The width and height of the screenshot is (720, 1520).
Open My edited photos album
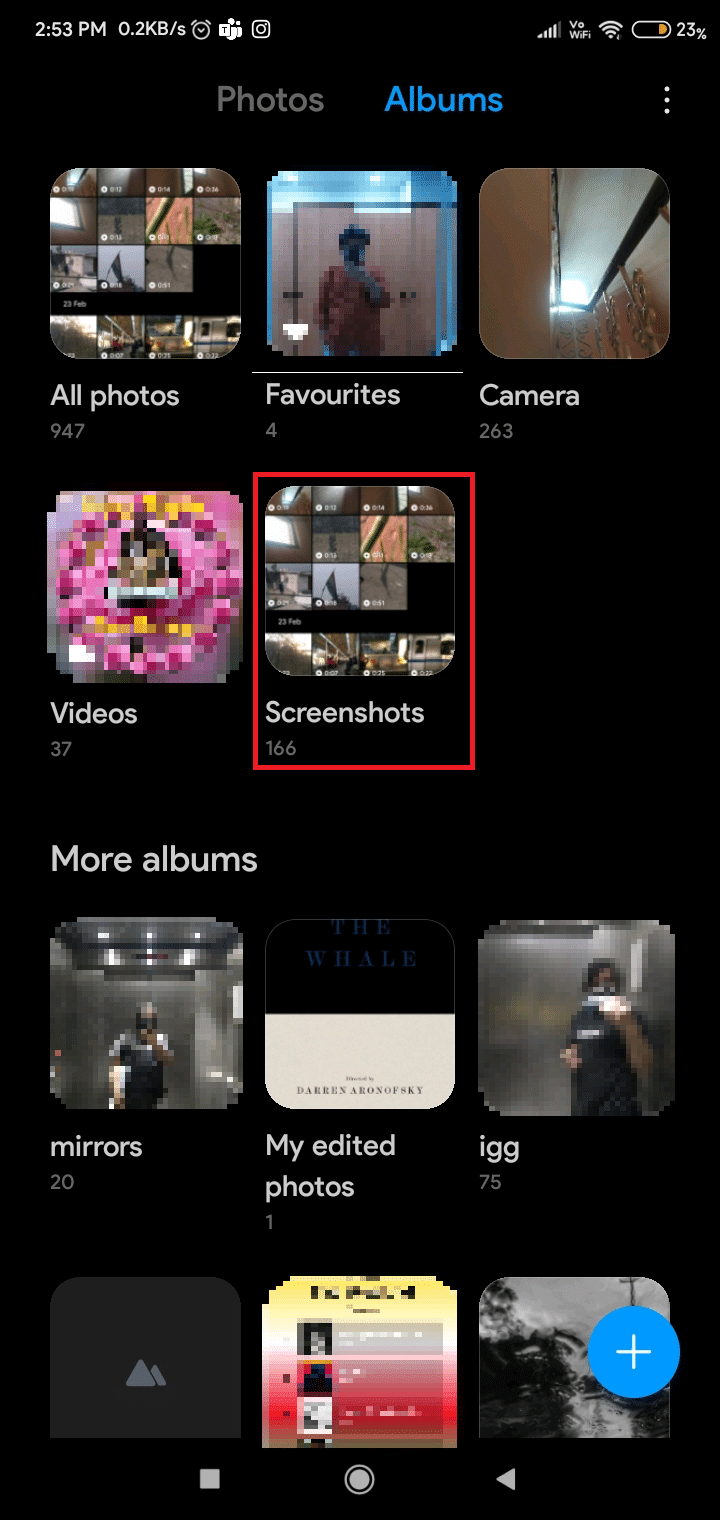click(359, 1014)
